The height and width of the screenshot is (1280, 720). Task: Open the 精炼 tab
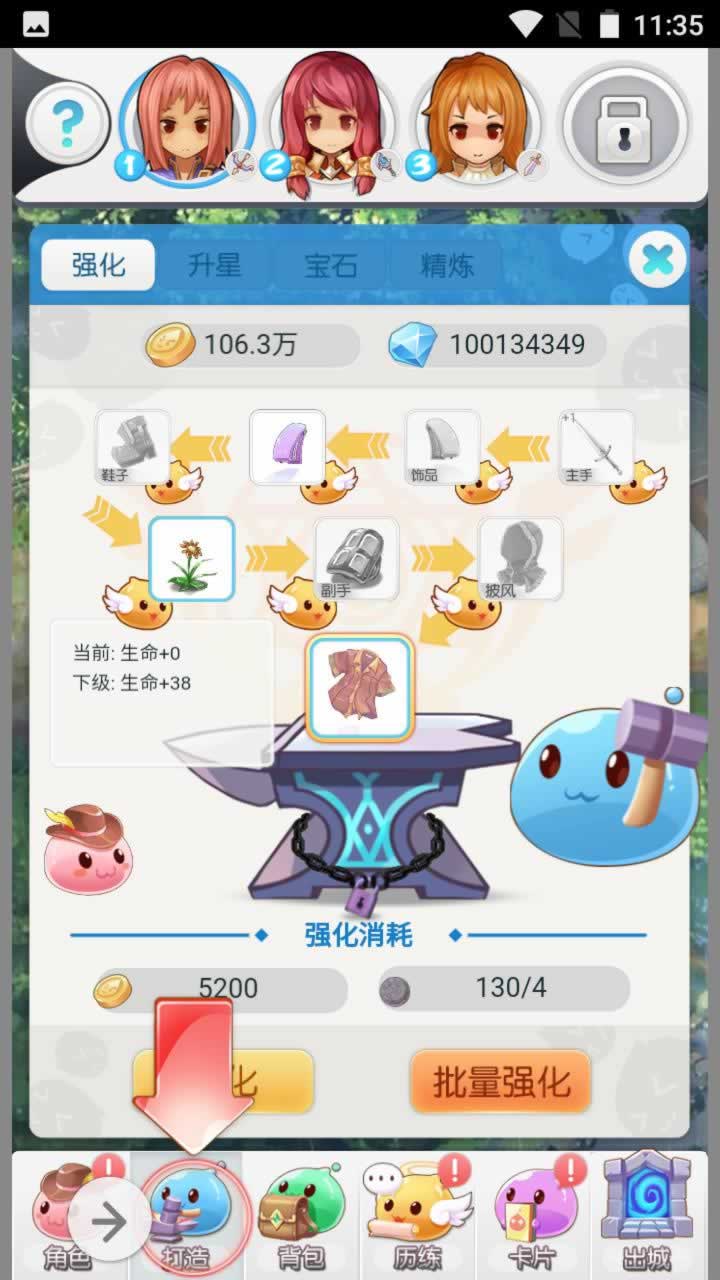(x=447, y=265)
